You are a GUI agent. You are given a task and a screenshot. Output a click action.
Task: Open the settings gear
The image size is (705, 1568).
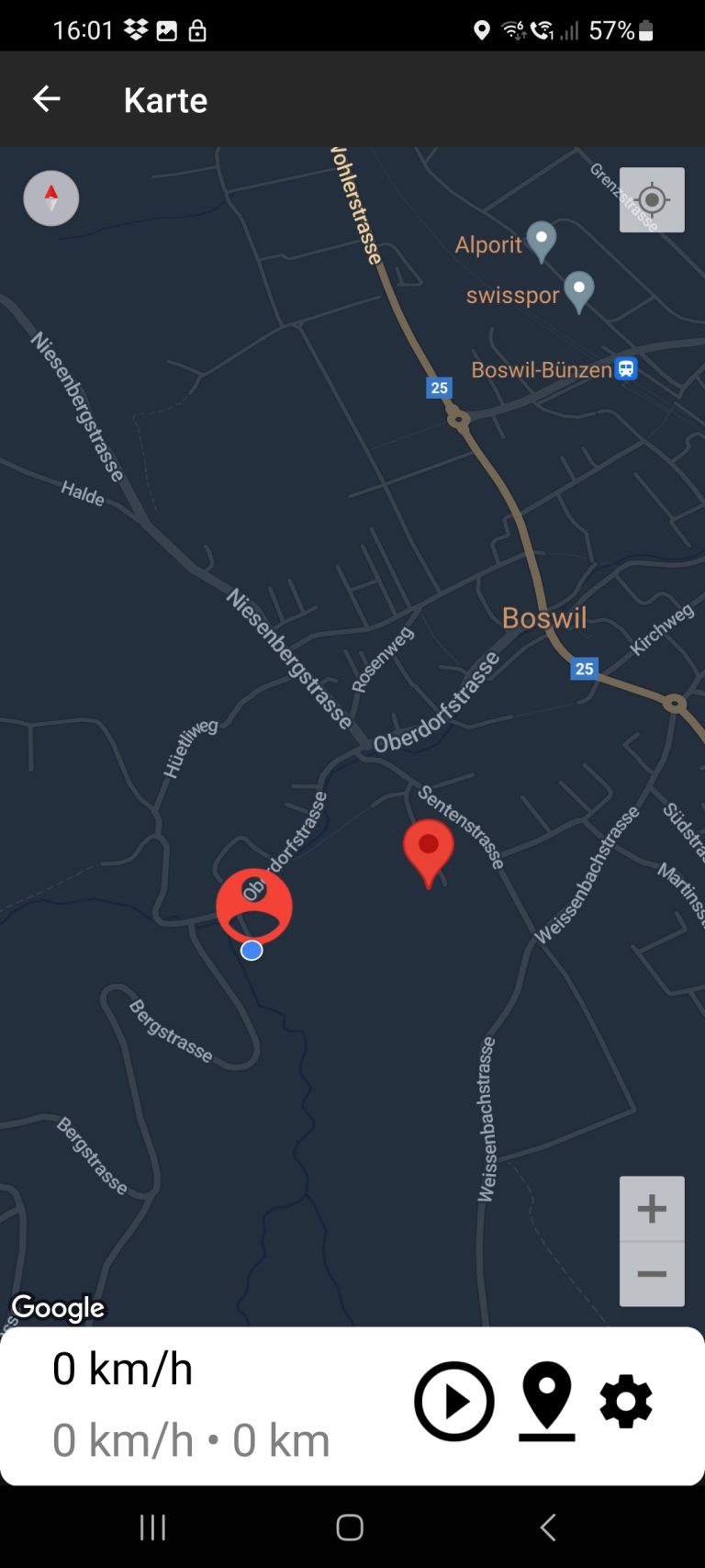tap(626, 1402)
